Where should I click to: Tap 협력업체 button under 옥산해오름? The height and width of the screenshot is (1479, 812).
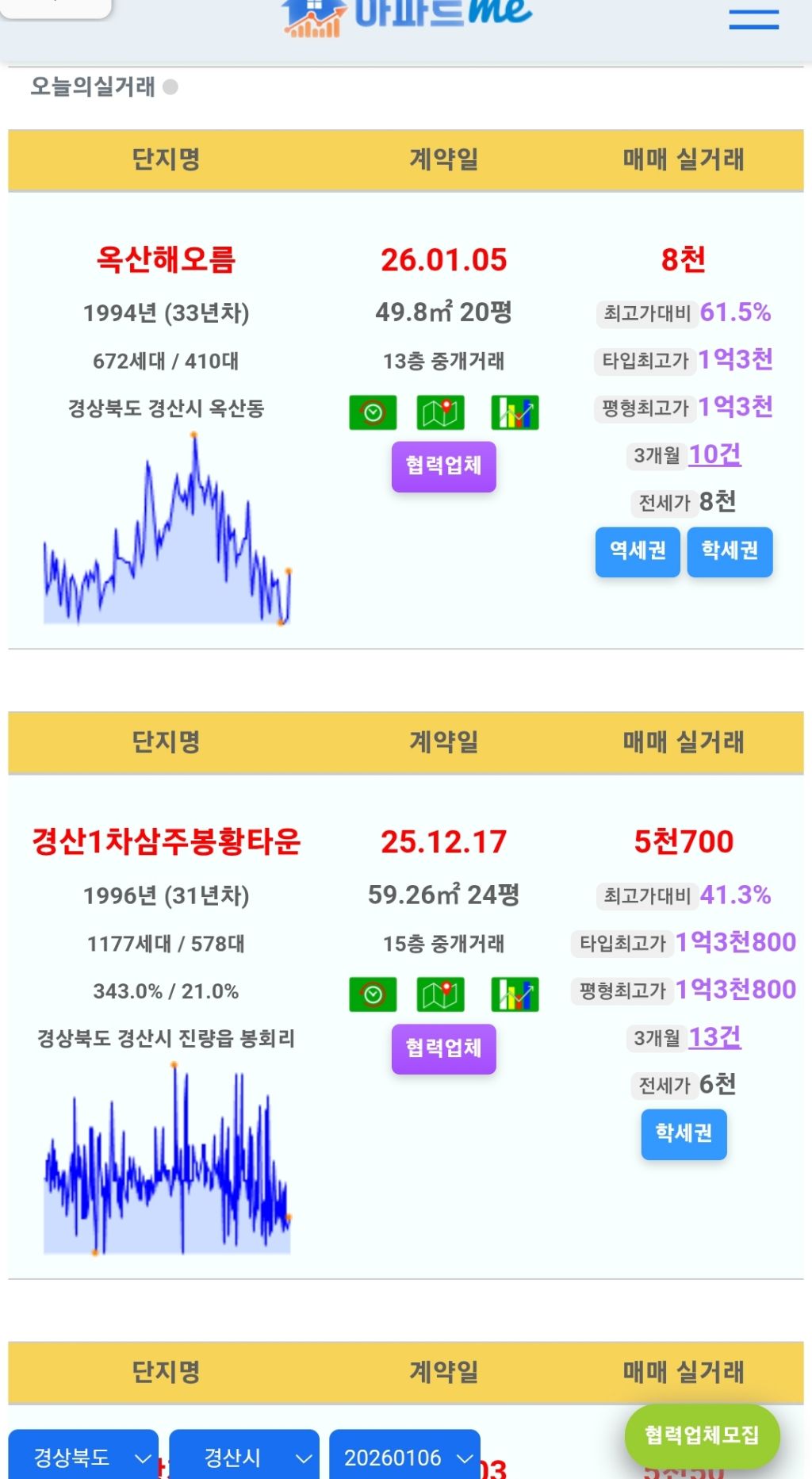(443, 466)
